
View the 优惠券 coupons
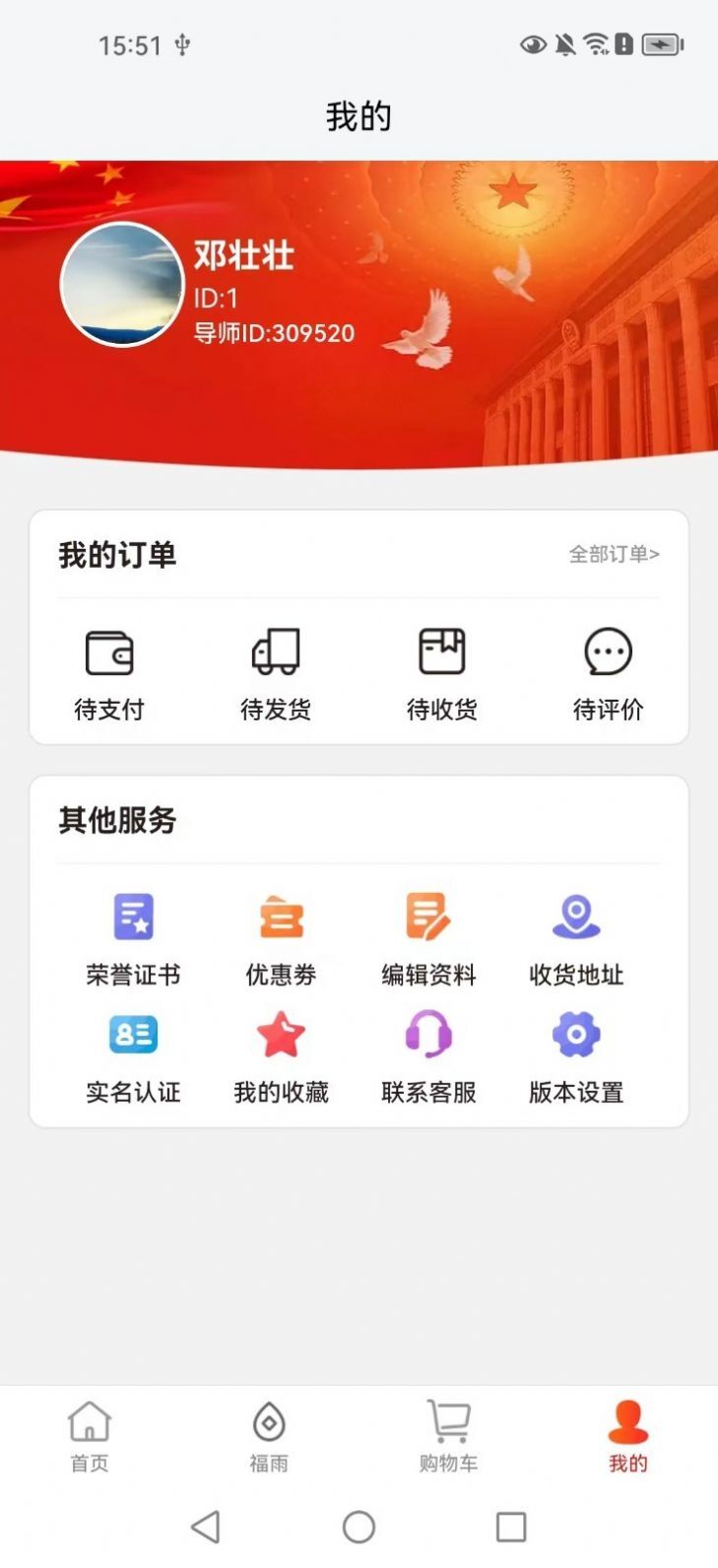281,936
